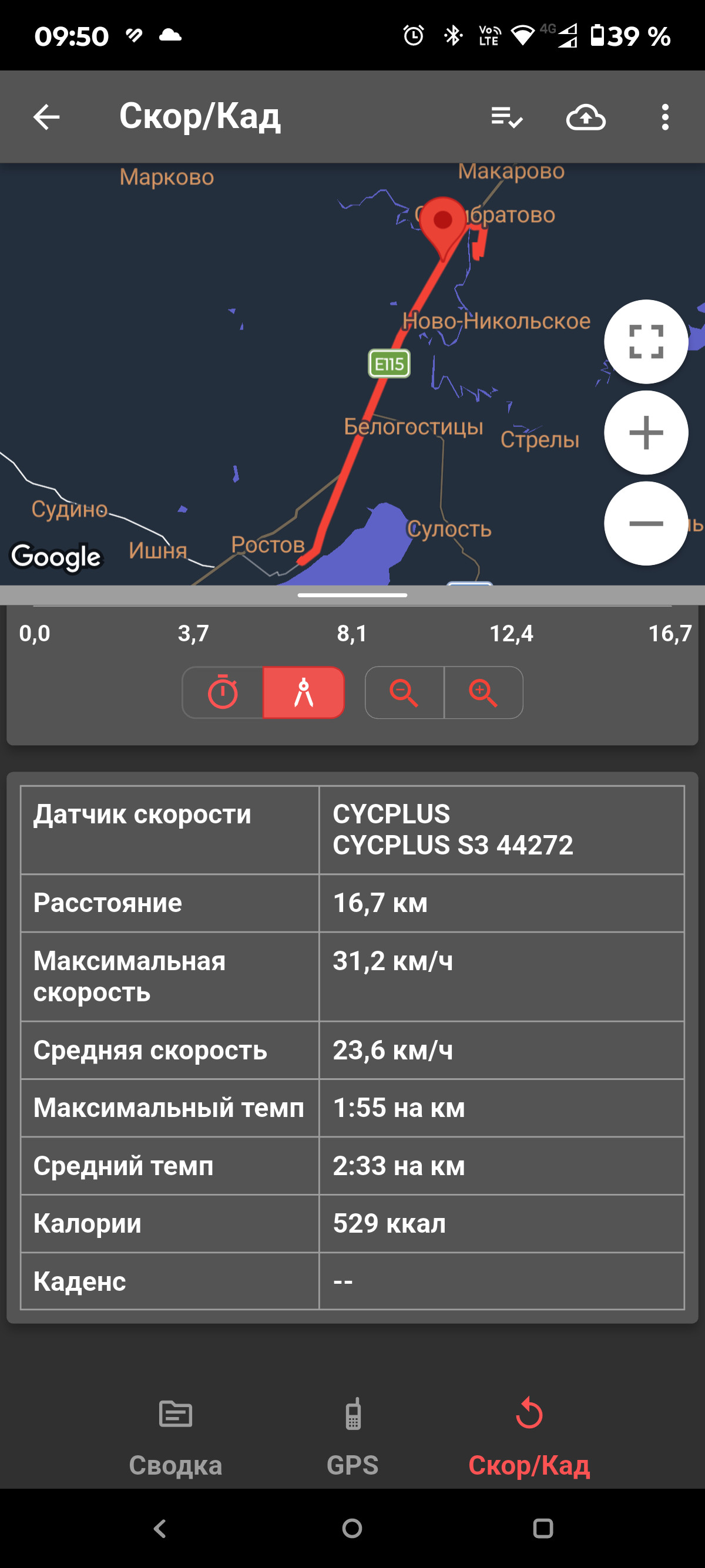The image size is (705, 1568).
Task: Open the checklist icon in the app bar
Action: (506, 117)
